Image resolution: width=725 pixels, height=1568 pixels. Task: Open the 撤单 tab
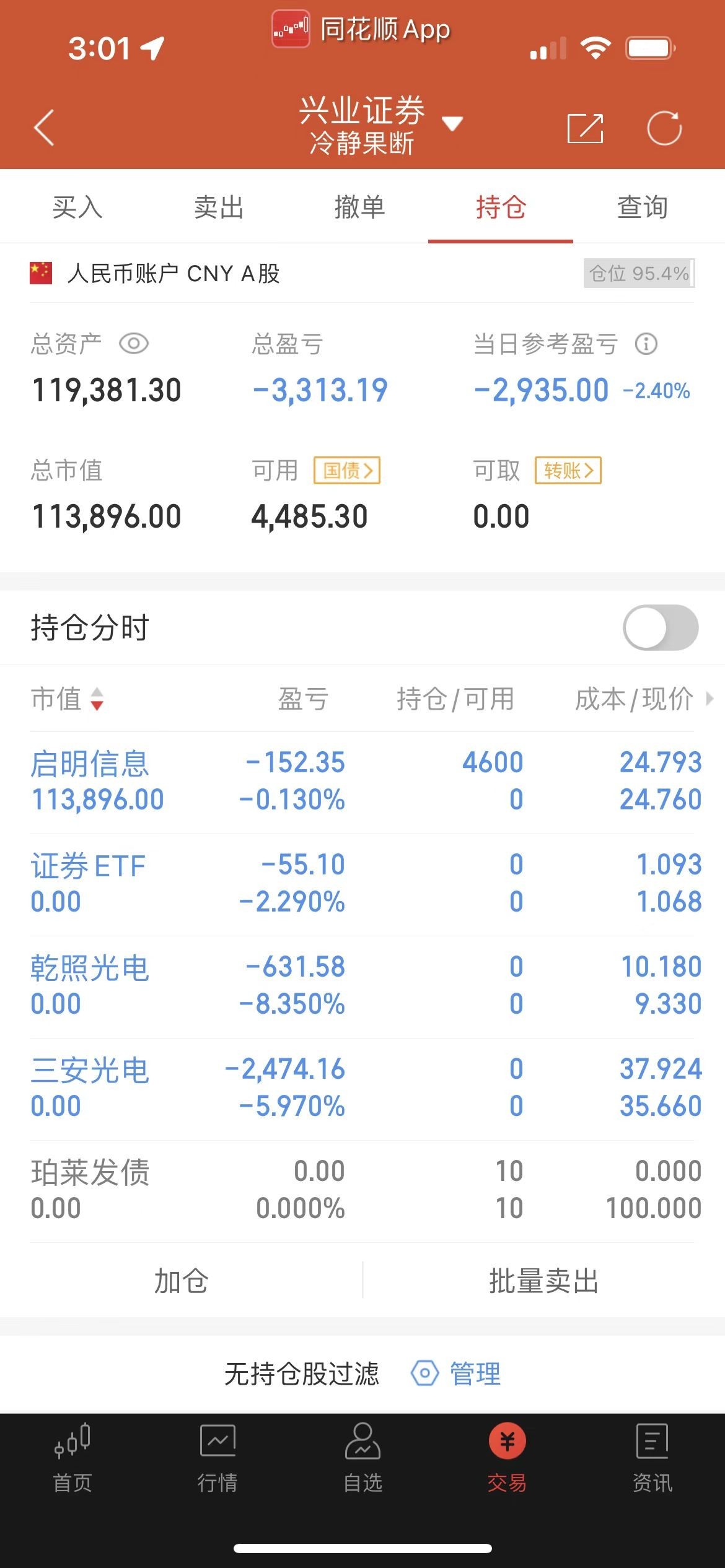pos(360,207)
